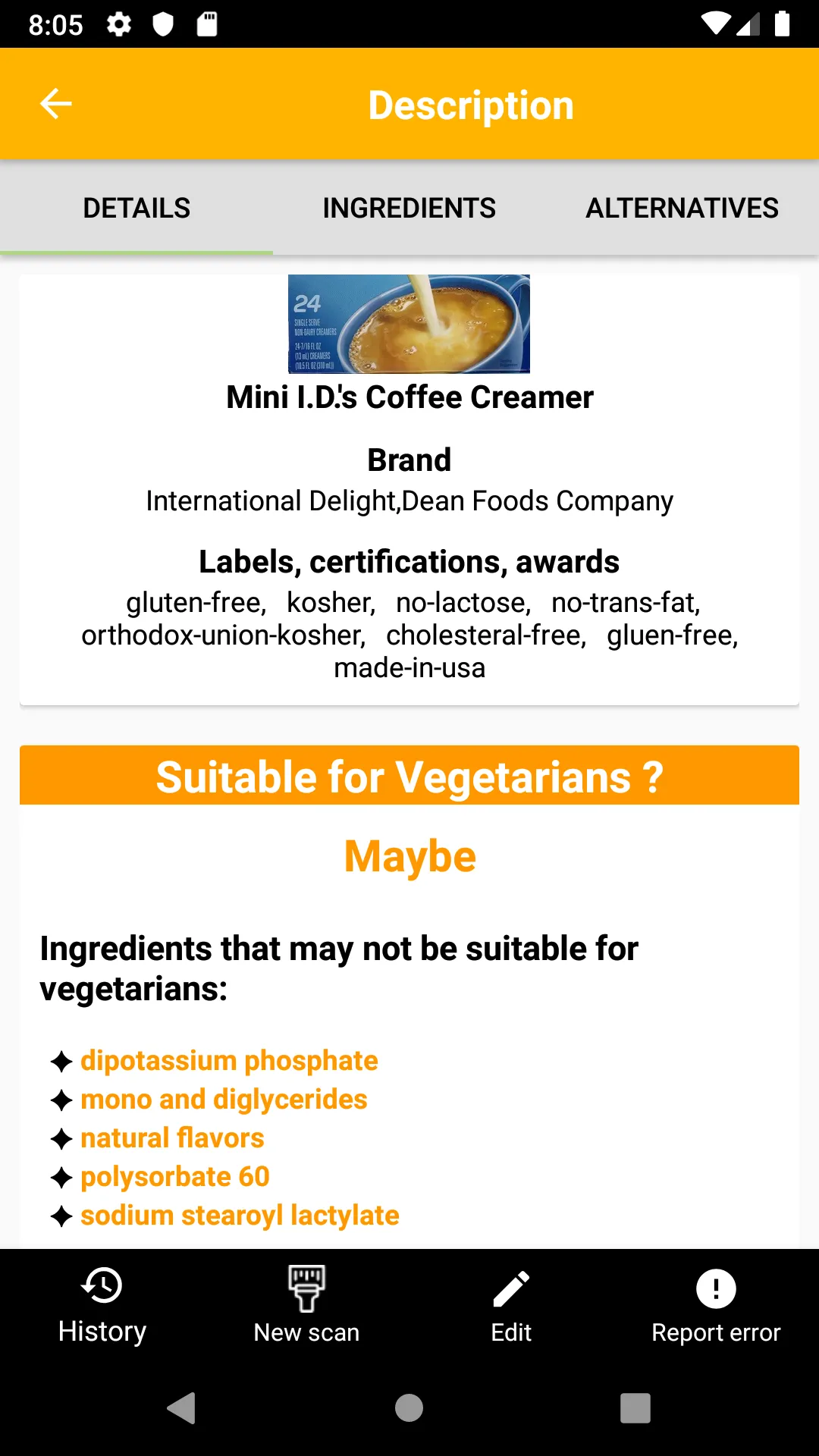Open the Alternatives tab

(x=682, y=208)
